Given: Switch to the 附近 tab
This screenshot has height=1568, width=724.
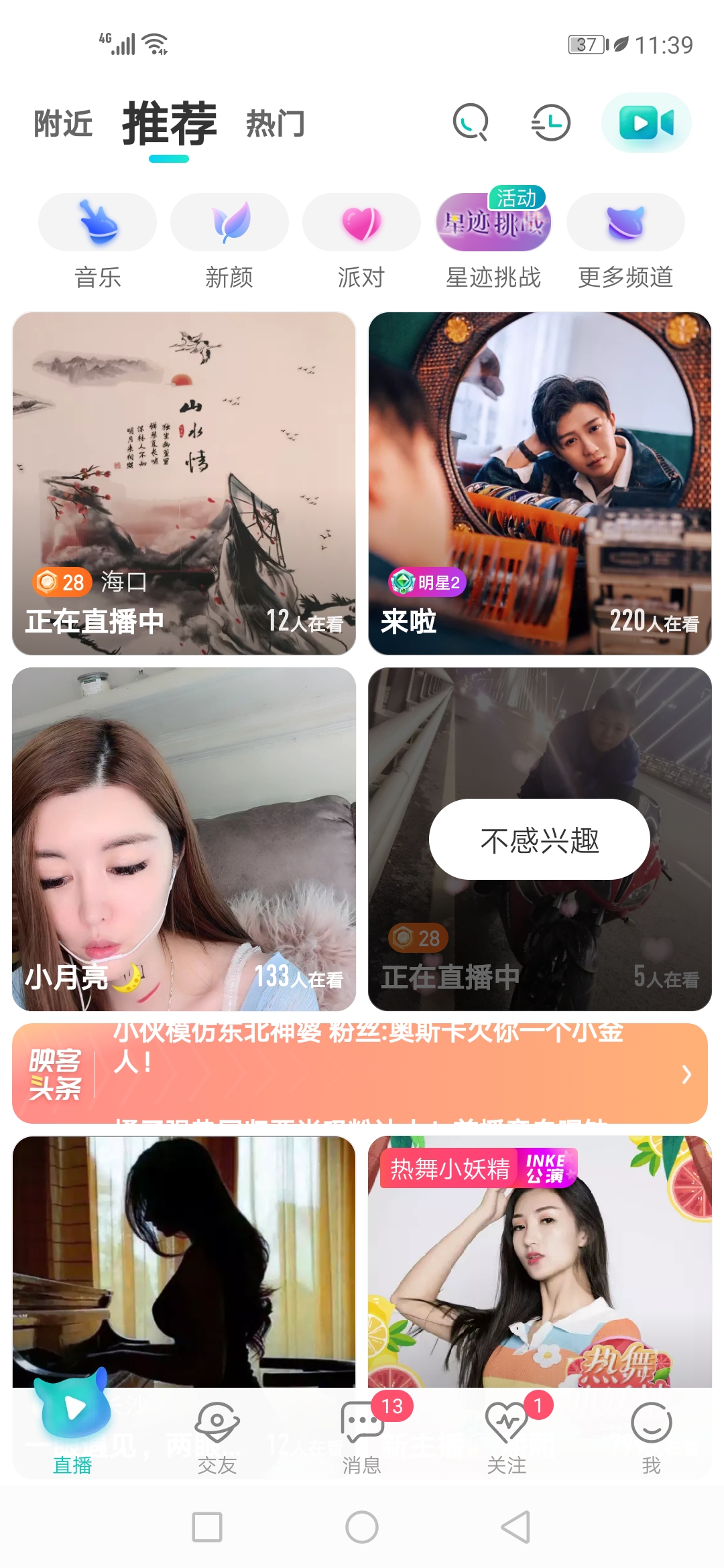Looking at the screenshot, I should click(64, 125).
